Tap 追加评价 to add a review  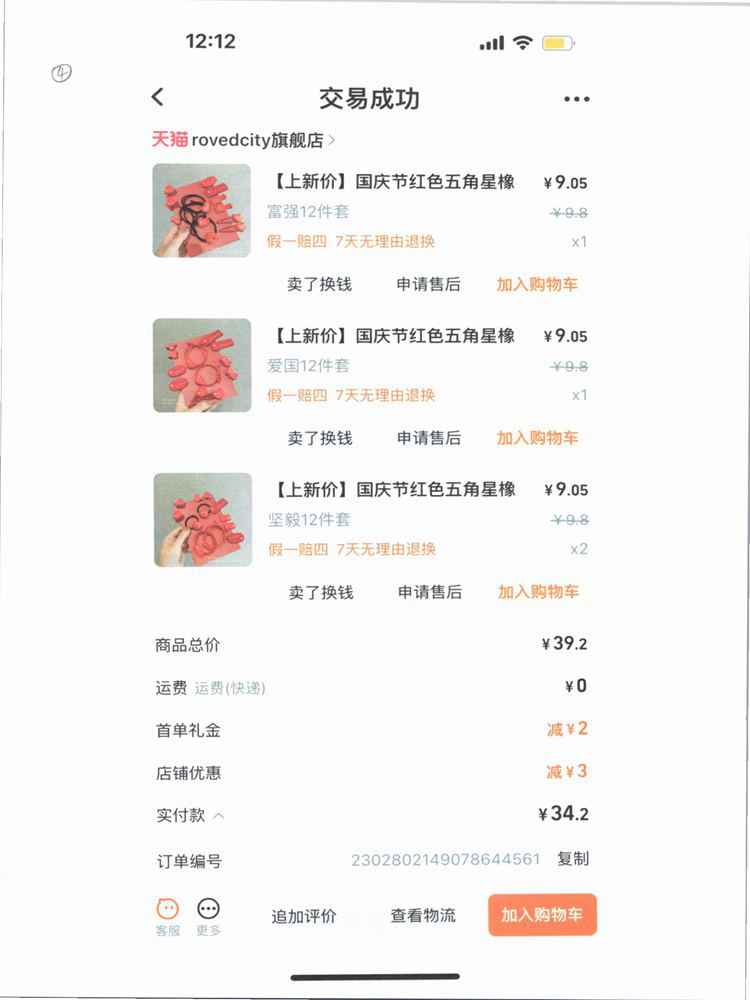tap(304, 916)
